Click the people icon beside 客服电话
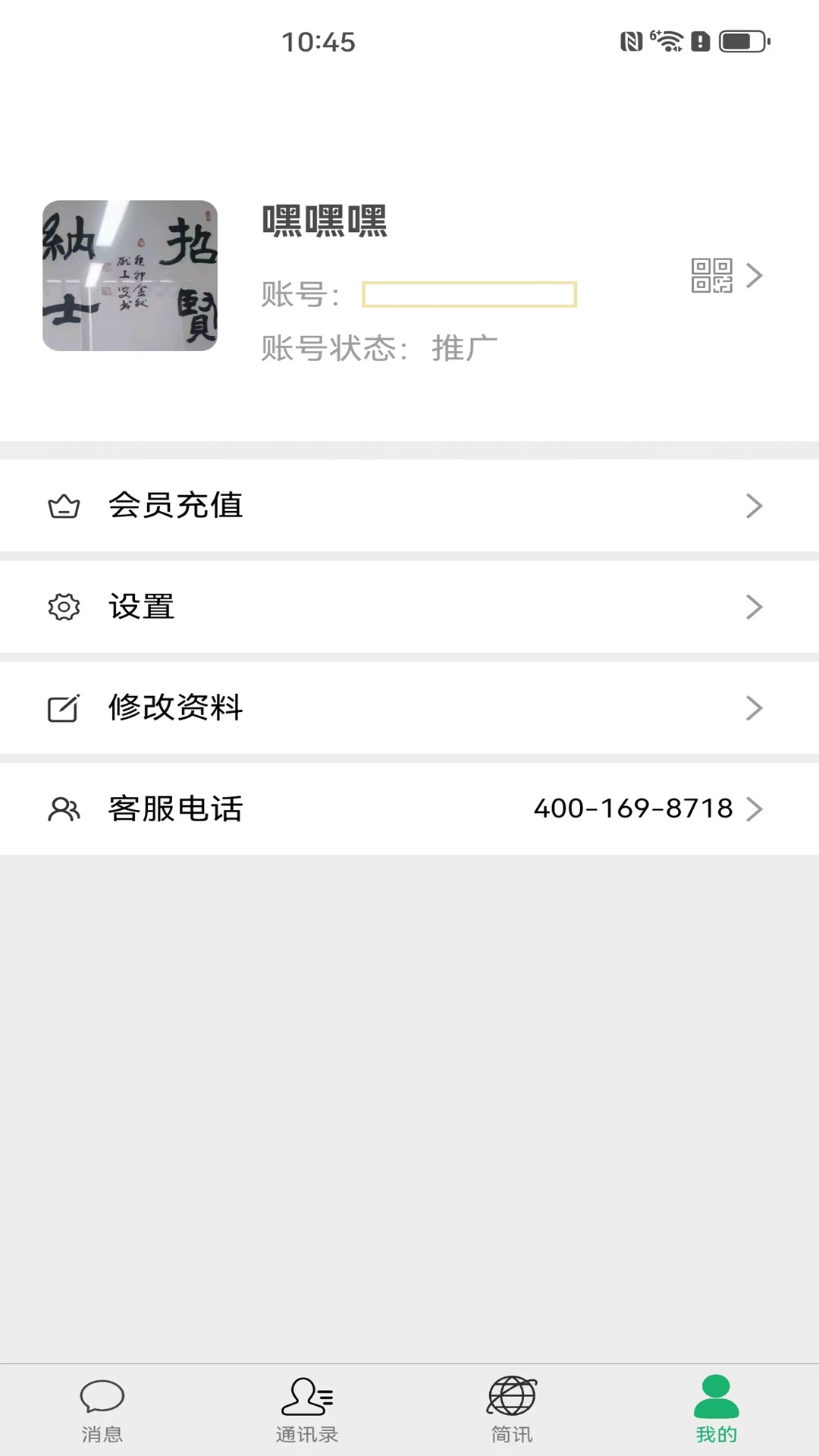Screen dimensions: 819x1456 tap(64, 809)
